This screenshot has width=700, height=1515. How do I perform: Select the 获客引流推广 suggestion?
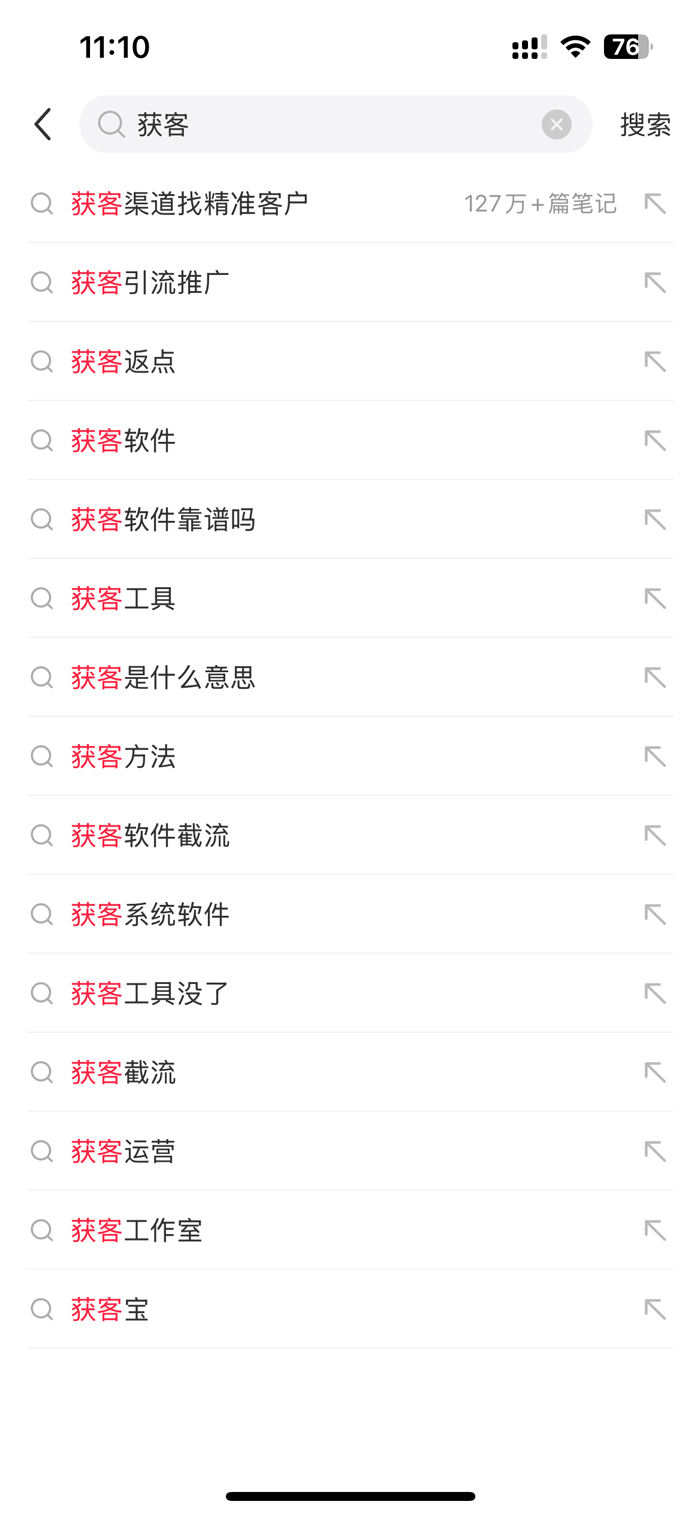coord(350,282)
